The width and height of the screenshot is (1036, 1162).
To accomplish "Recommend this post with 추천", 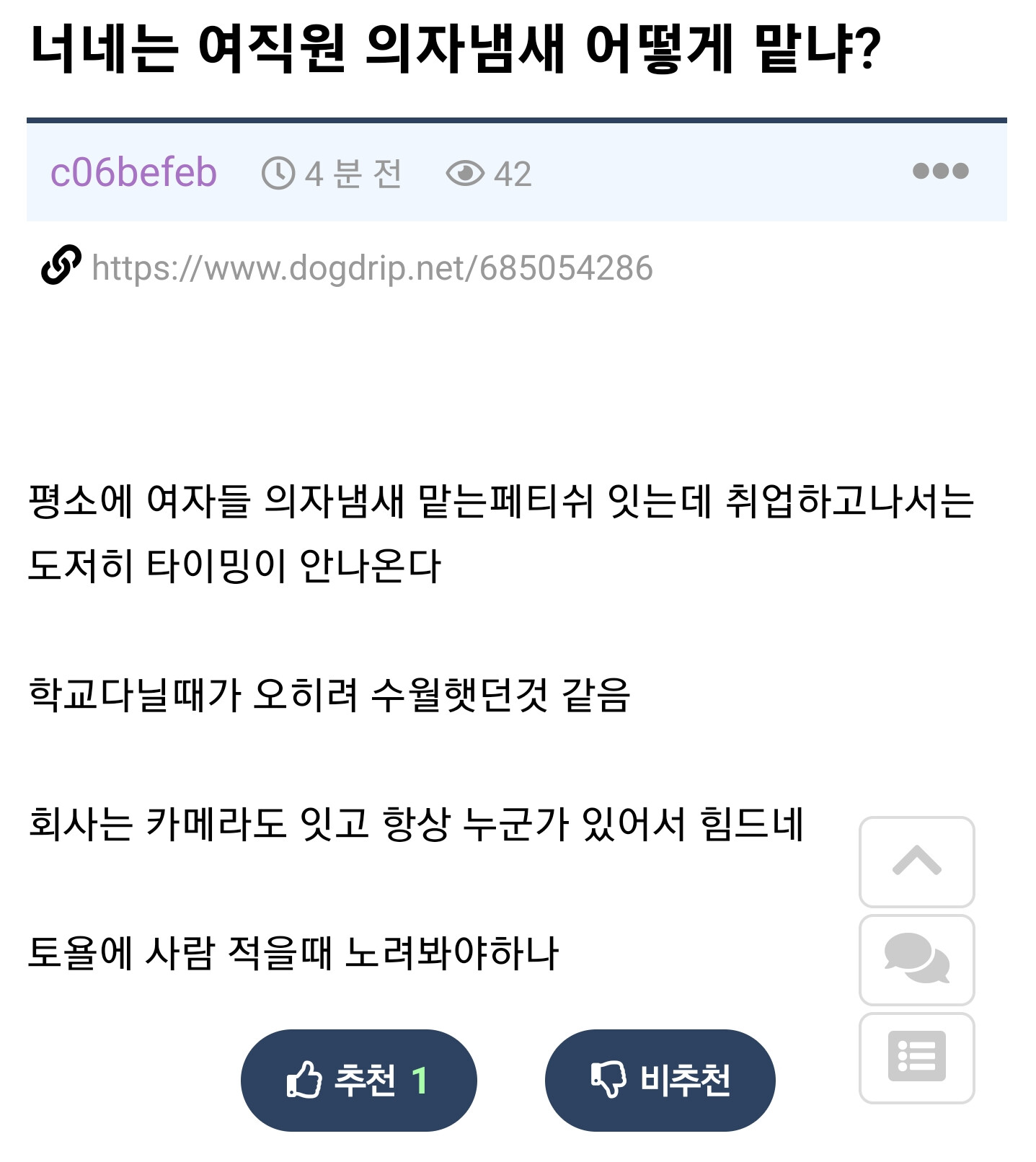I will tap(358, 1080).
